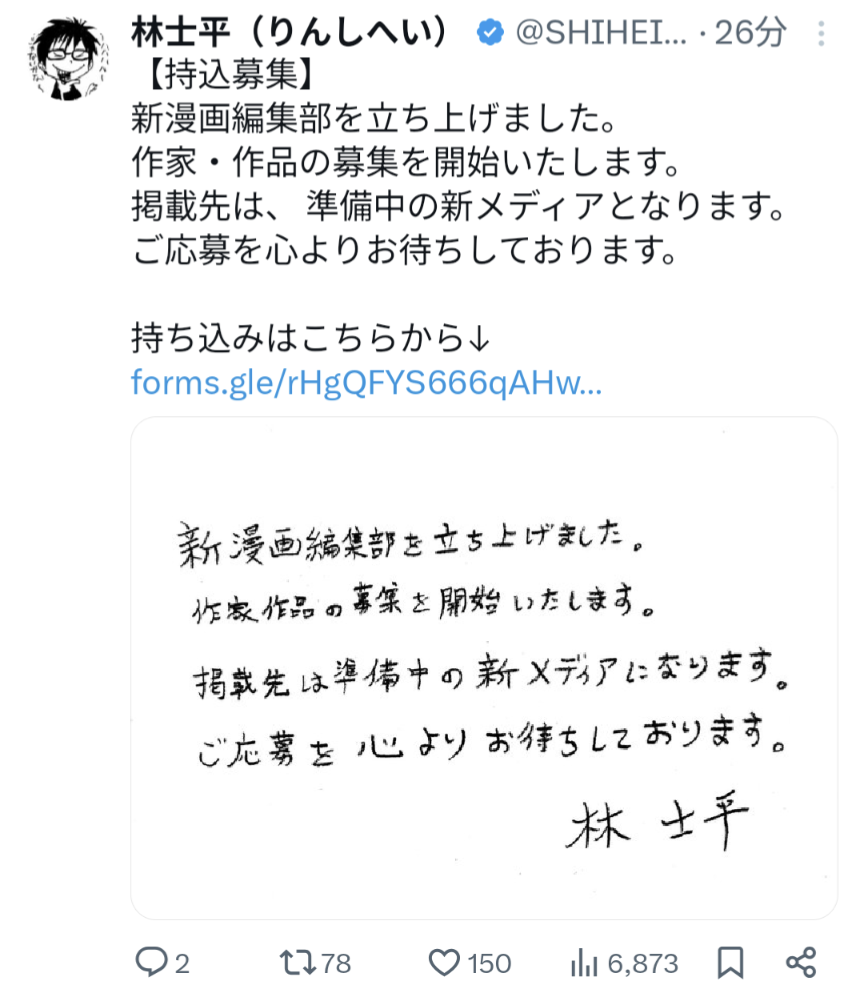Screen dimensions: 864x1001
Task: Open the tweet's overflow menu
Action: tap(822, 35)
